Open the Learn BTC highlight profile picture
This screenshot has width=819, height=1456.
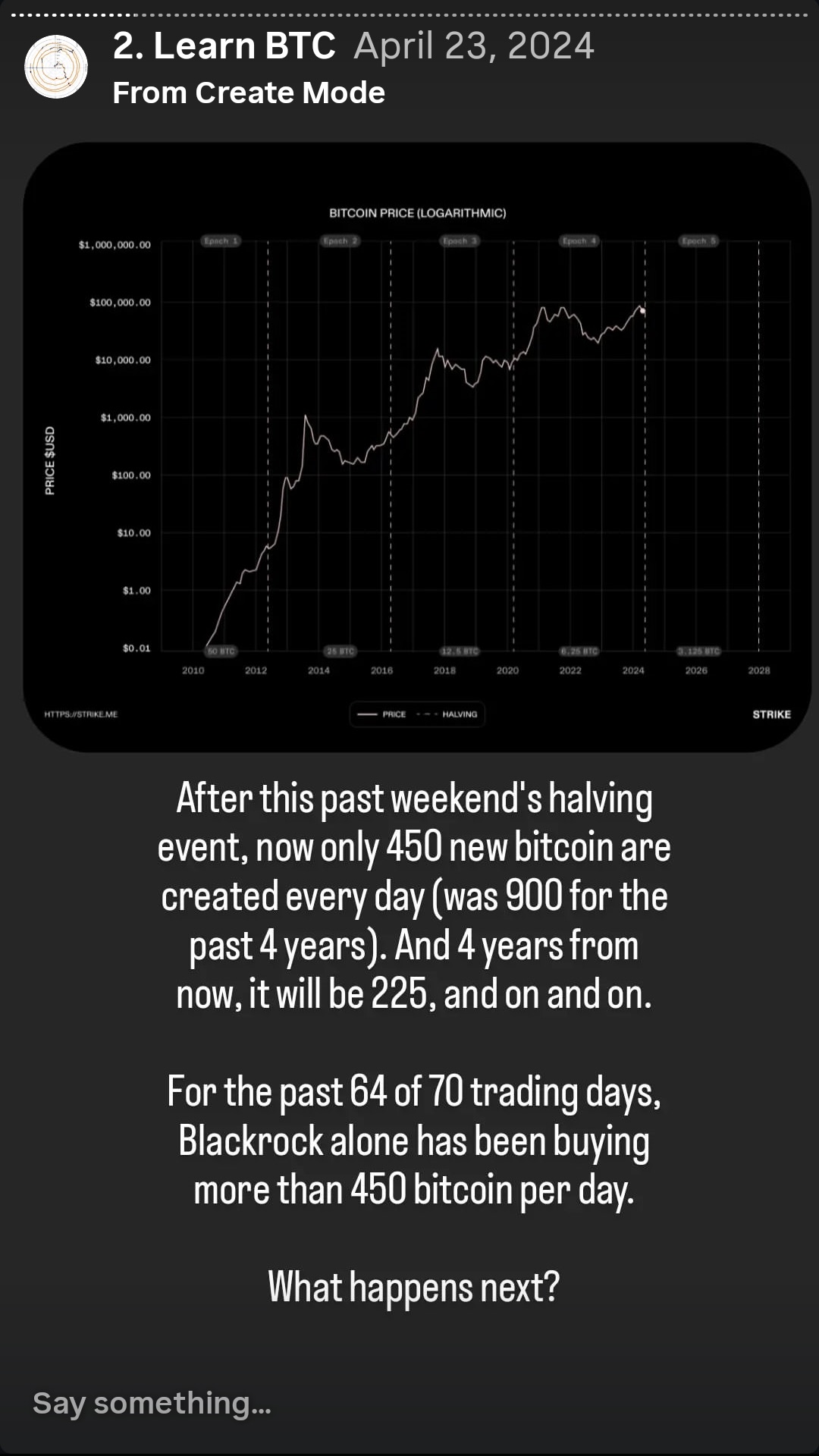tap(56, 67)
